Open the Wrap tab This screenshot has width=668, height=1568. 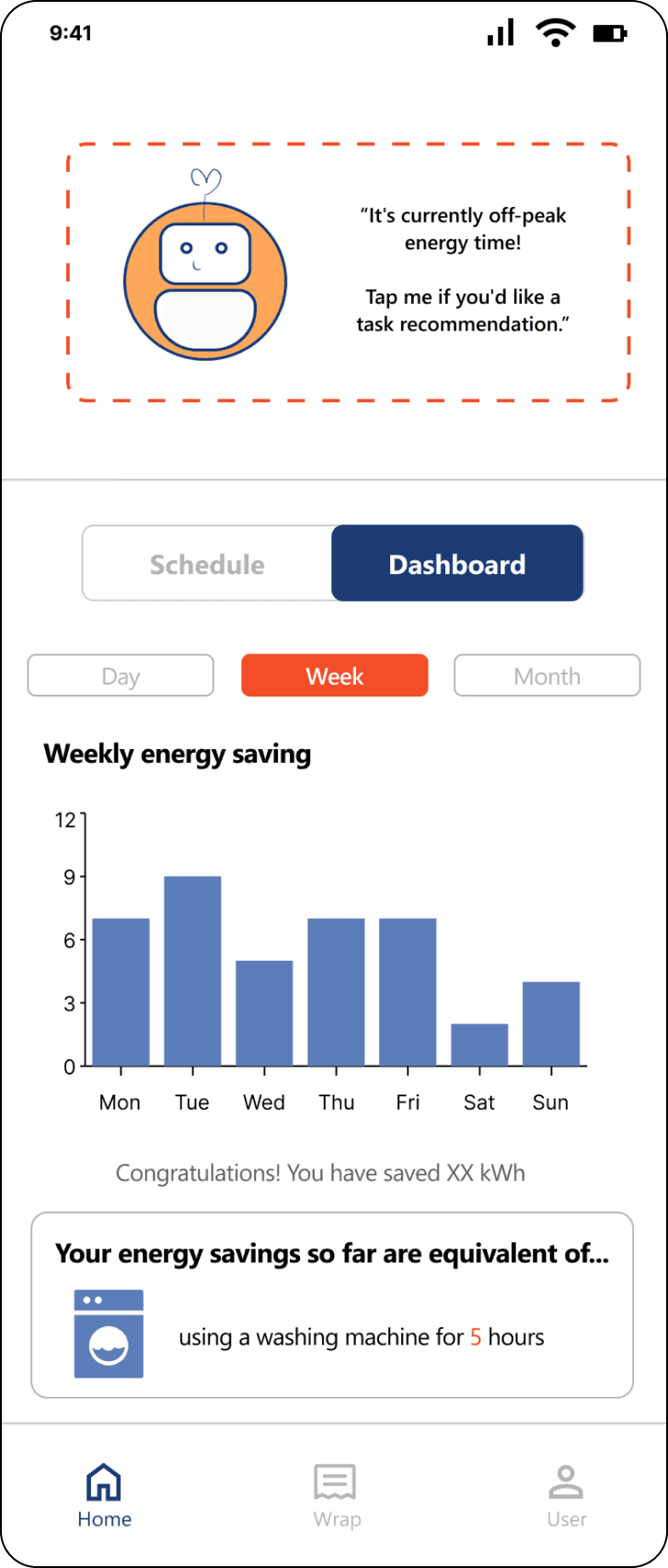tap(336, 1496)
